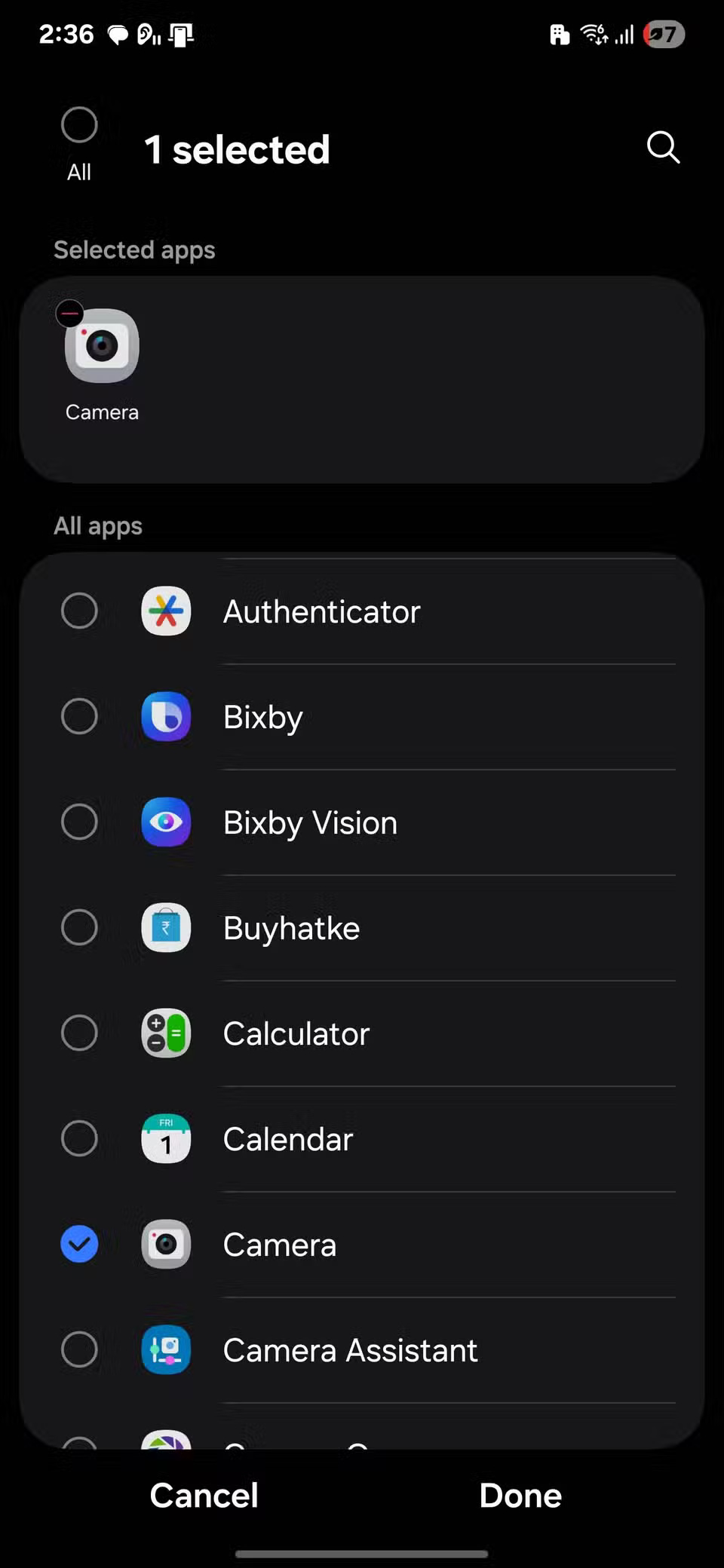
Task: Tick the Calendar app
Action: tap(79, 1138)
